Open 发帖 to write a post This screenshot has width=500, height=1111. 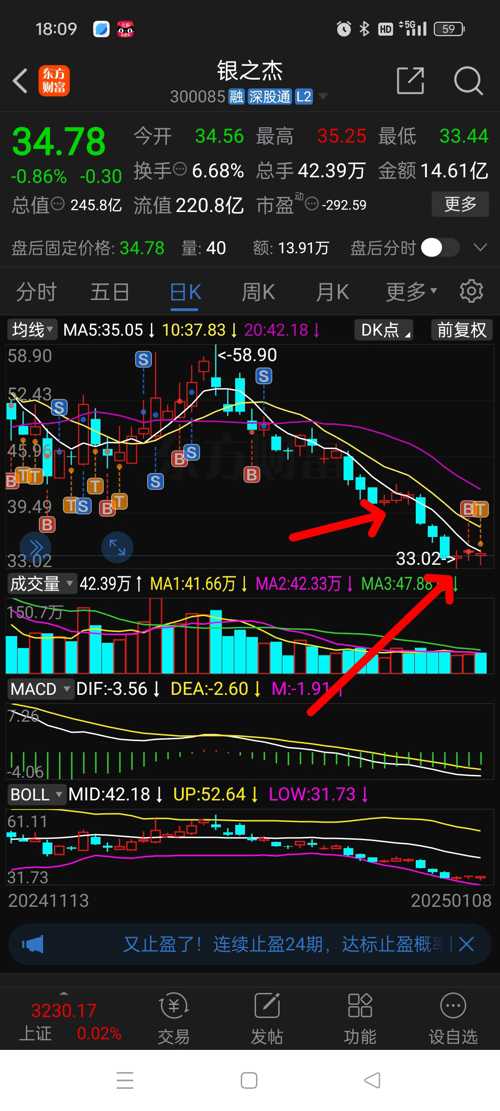pos(266,1019)
